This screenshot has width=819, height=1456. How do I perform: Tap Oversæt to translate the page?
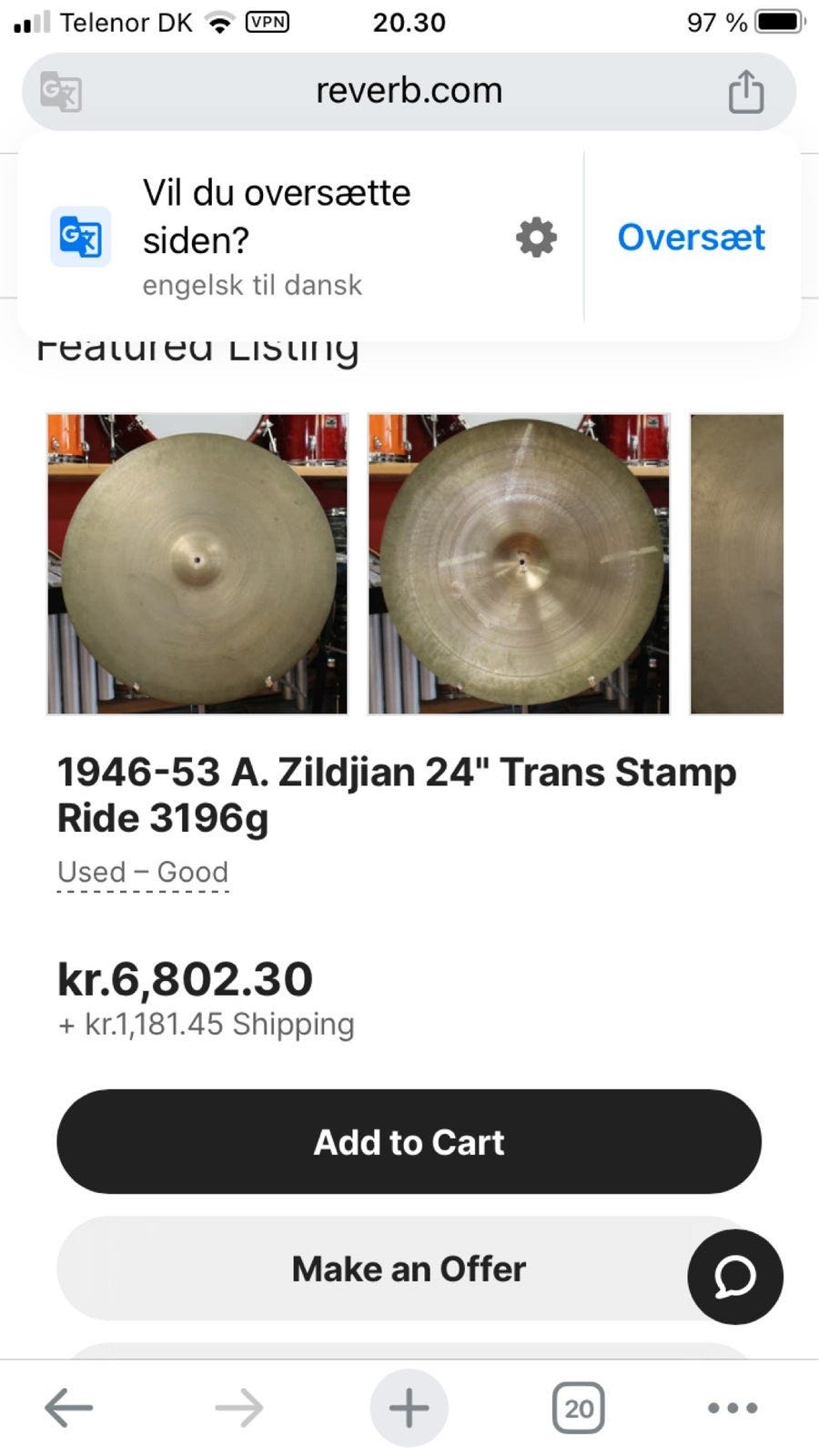click(x=691, y=238)
